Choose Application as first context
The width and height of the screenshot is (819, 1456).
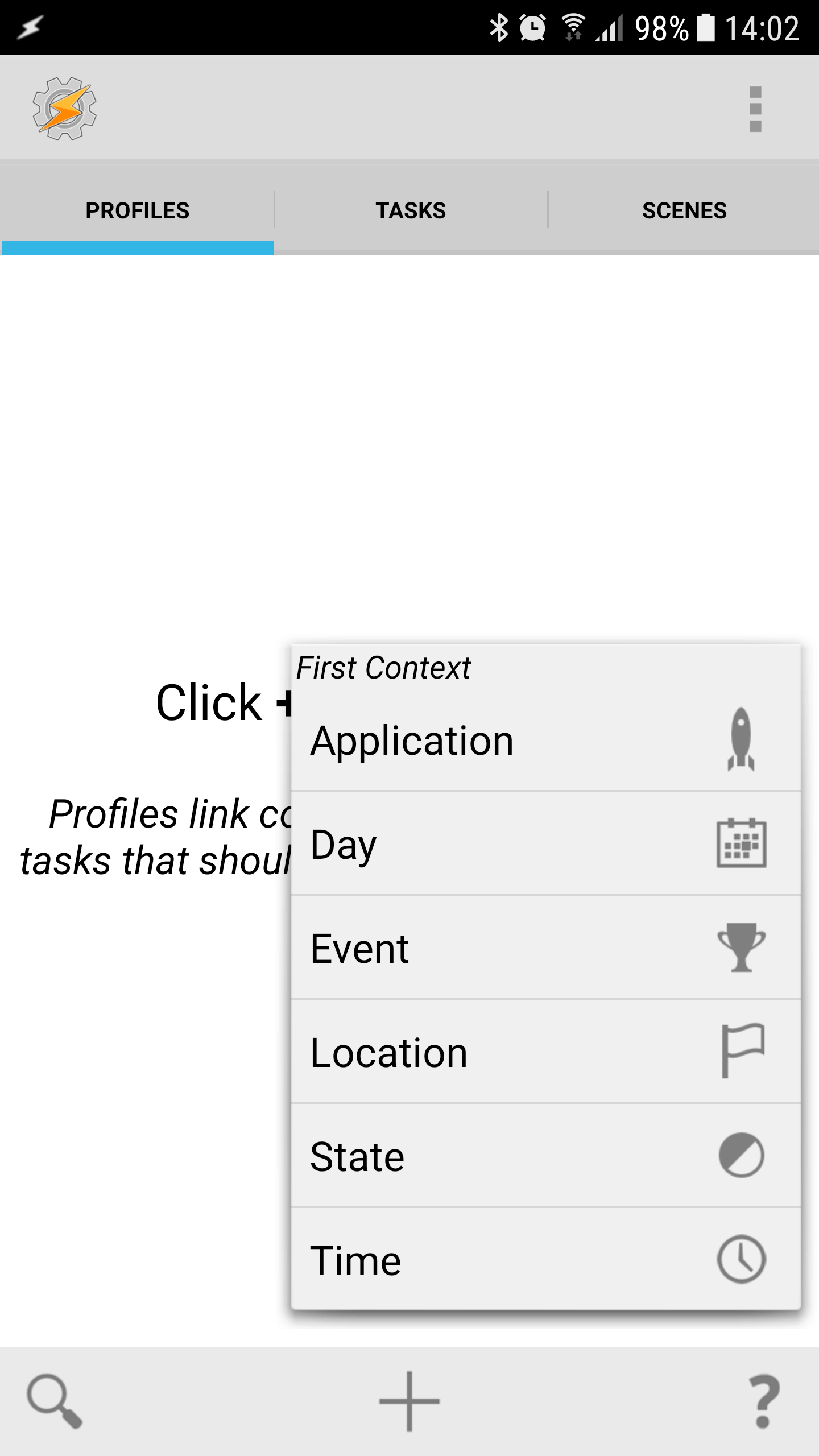click(x=546, y=740)
